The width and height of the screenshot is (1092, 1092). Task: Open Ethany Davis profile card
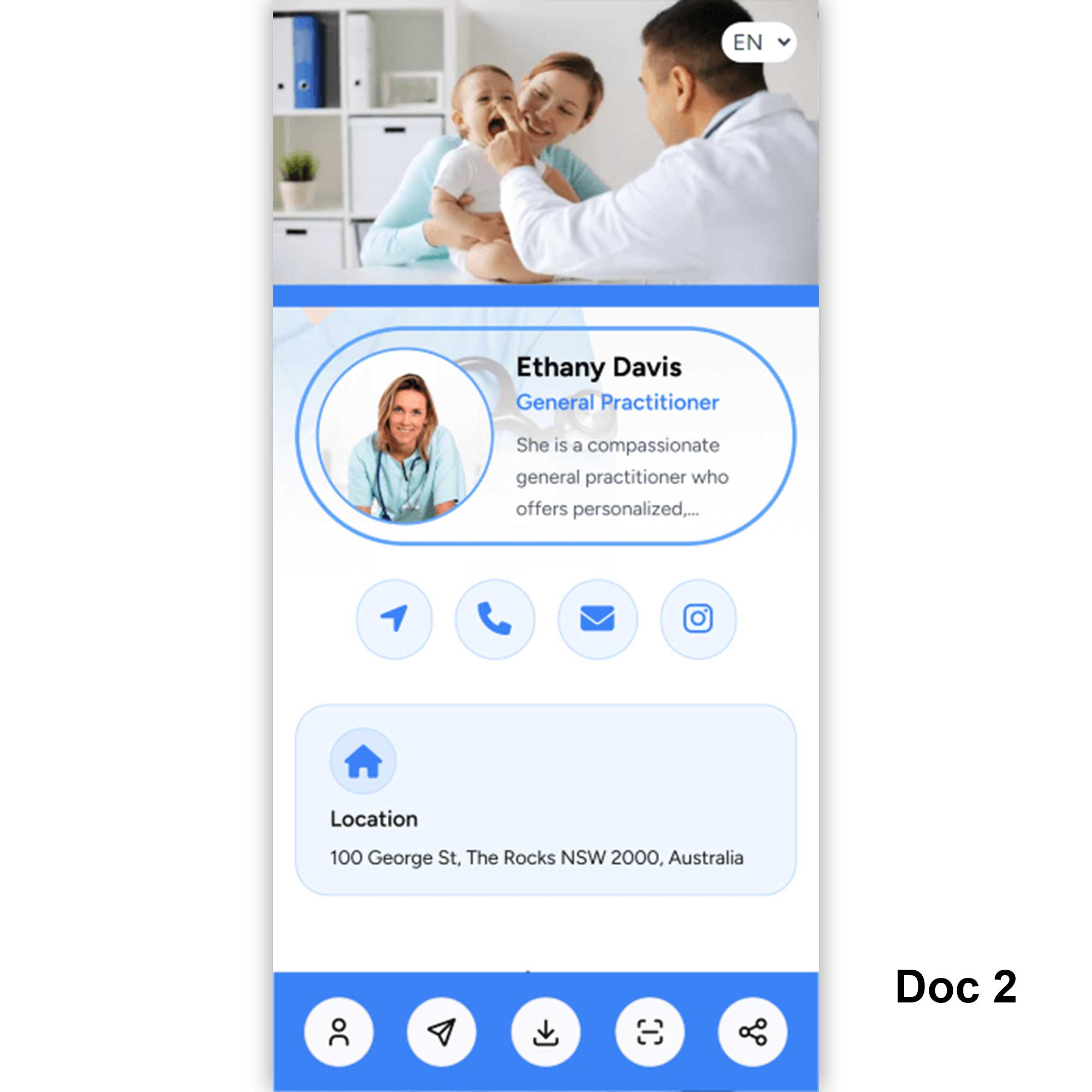545,436
